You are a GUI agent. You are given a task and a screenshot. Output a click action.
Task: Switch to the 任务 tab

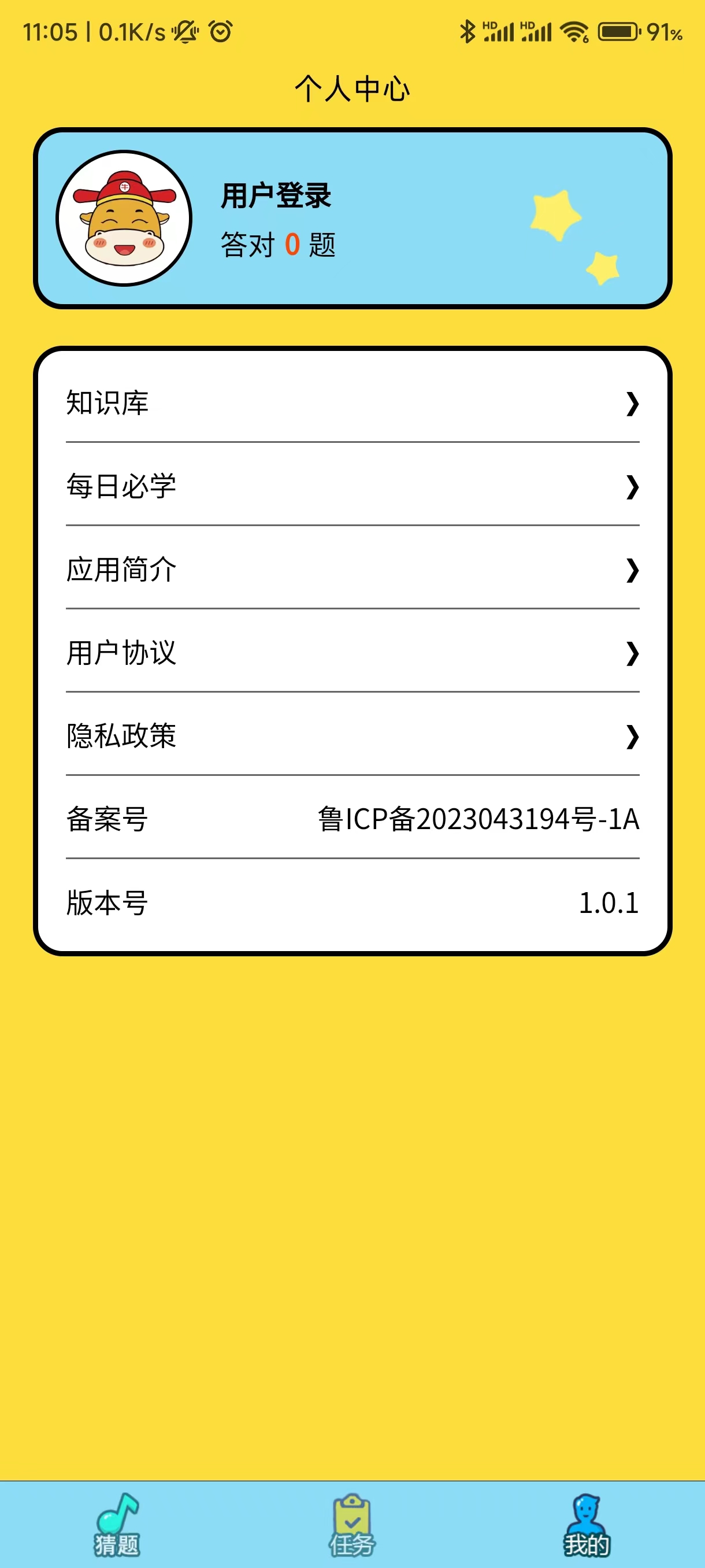(x=351, y=1515)
